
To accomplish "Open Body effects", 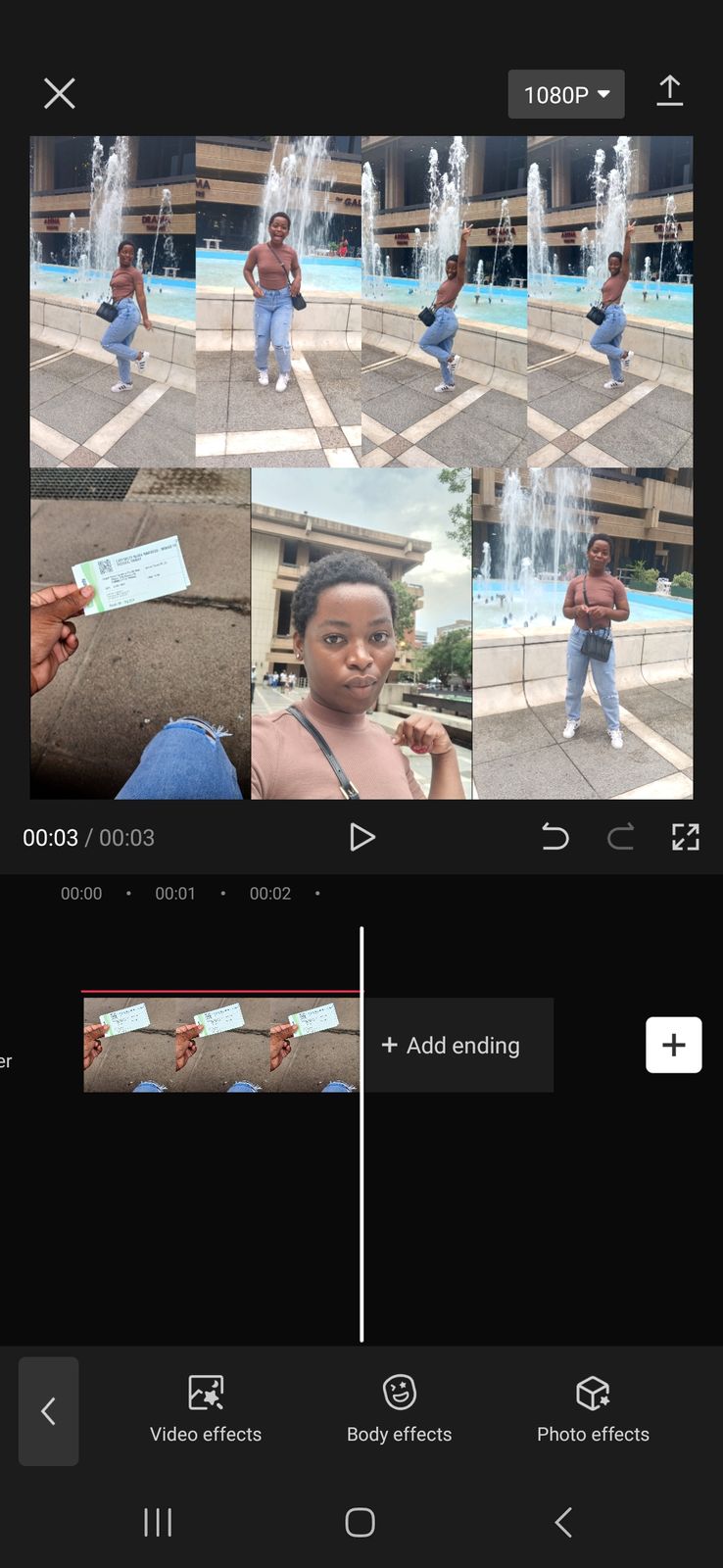I will click(400, 1409).
